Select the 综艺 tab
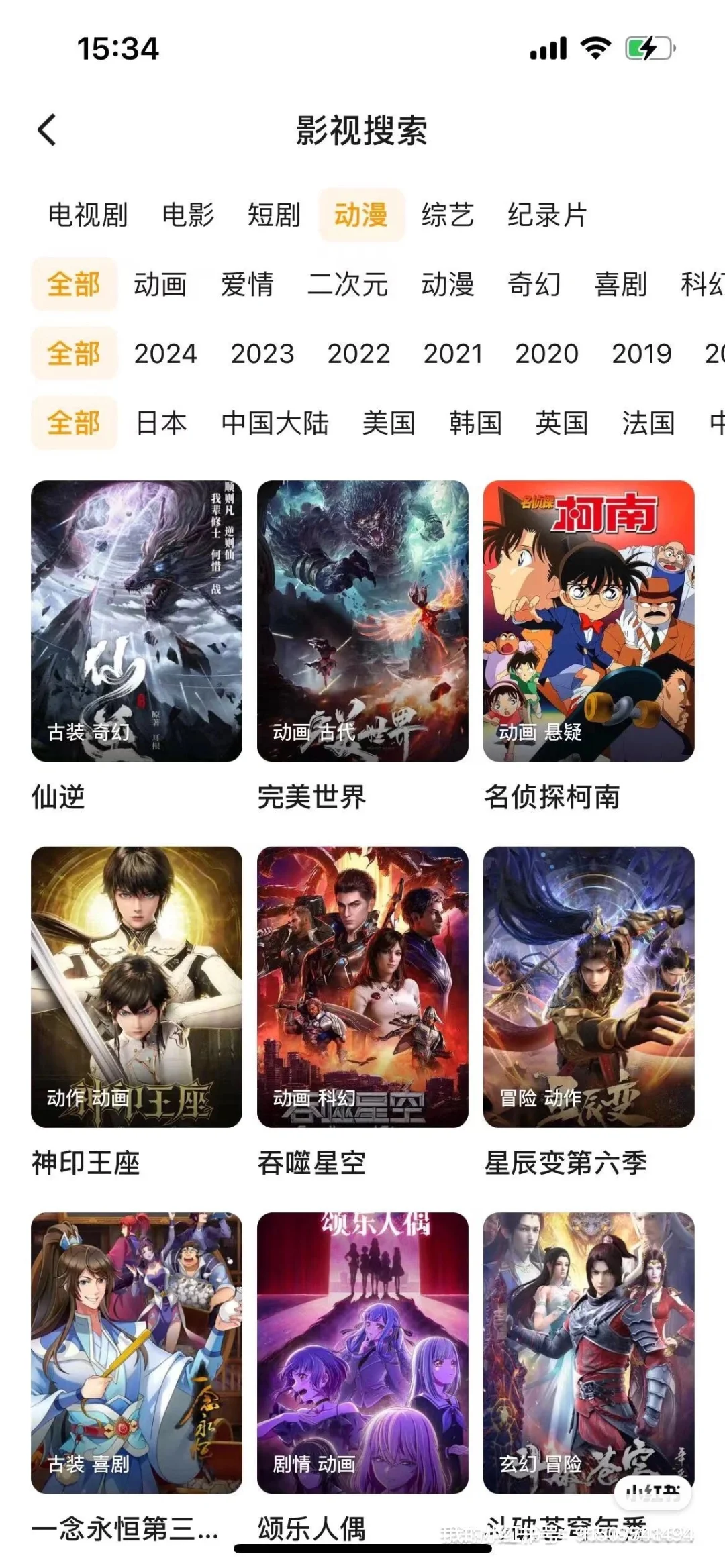The image size is (725, 1568). pyautogui.click(x=448, y=215)
